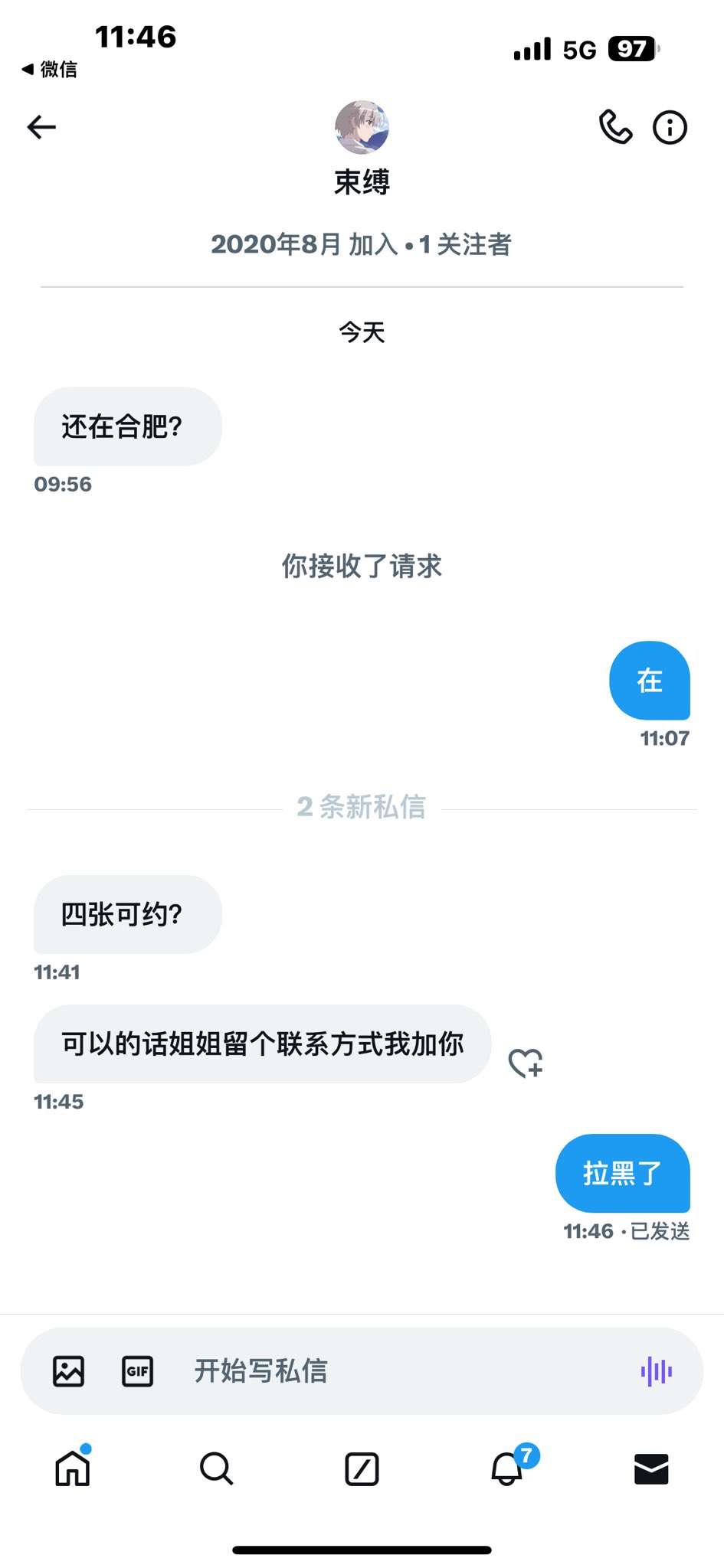724x1568 pixels.
Task: Open the notifications bell tab
Action: 507,1468
